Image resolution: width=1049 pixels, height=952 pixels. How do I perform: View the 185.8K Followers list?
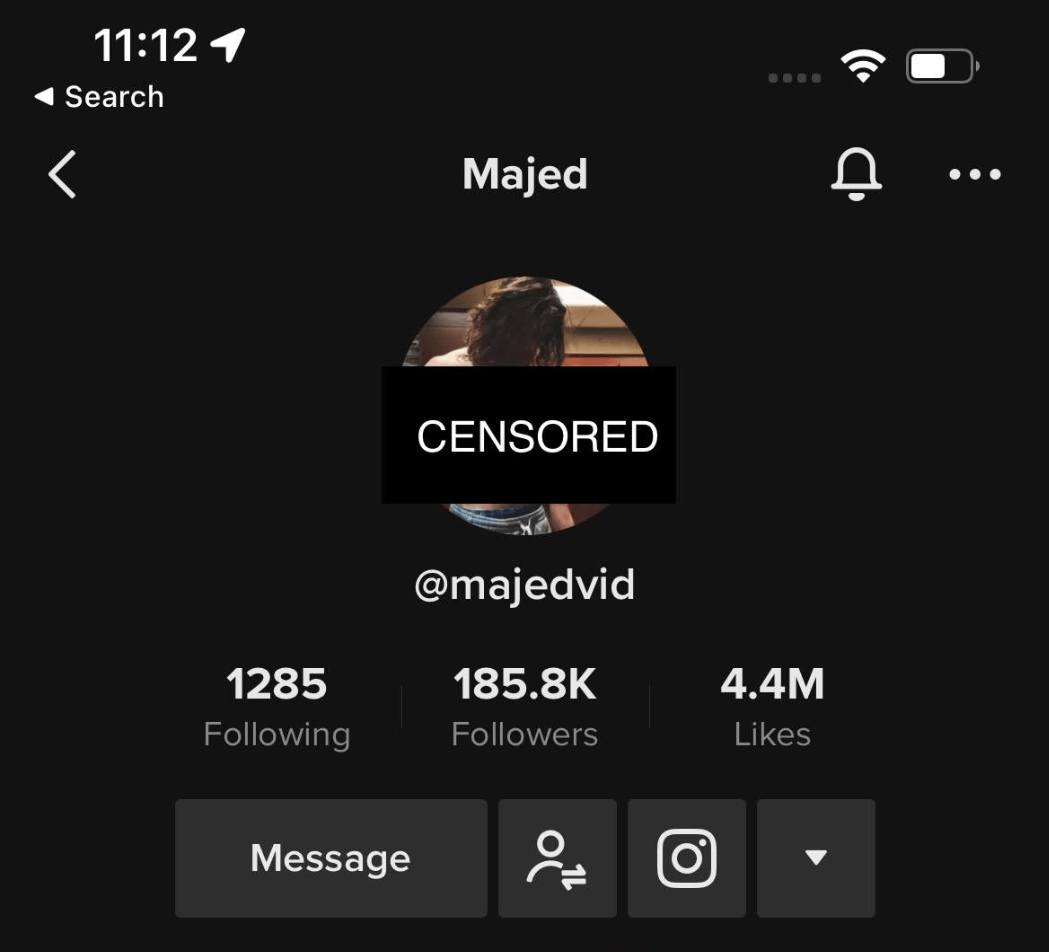525,708
